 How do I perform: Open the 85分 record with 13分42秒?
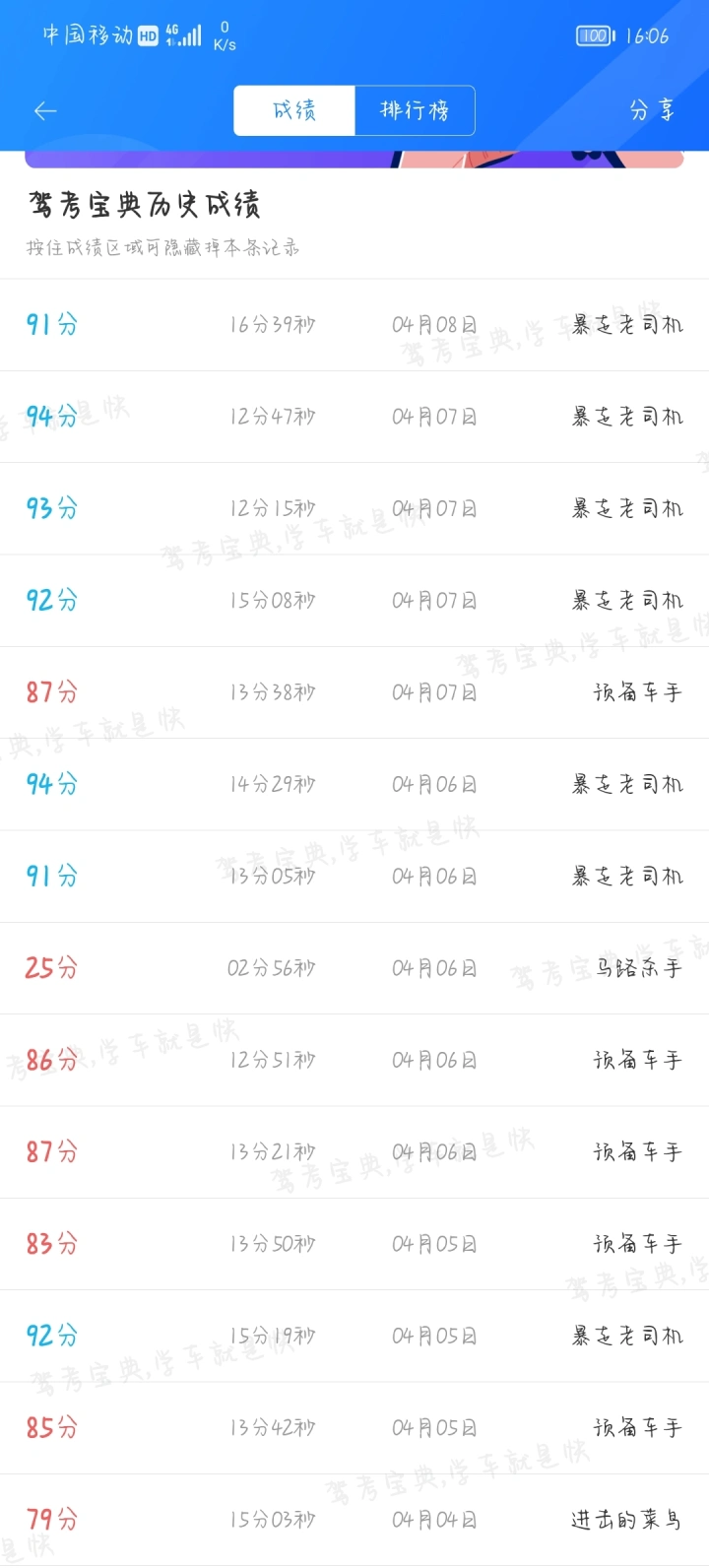(x=354, y=1428)
